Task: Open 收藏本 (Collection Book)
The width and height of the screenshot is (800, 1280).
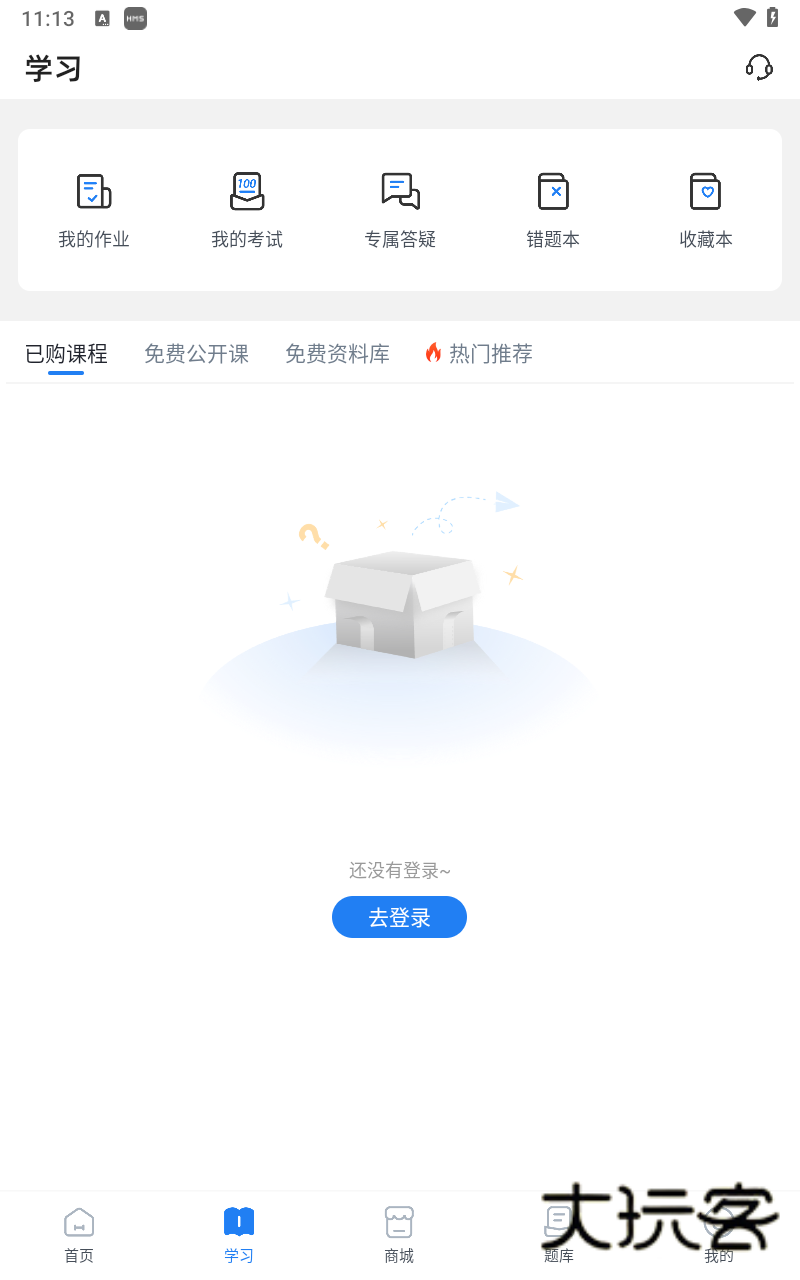Action: 705,207
